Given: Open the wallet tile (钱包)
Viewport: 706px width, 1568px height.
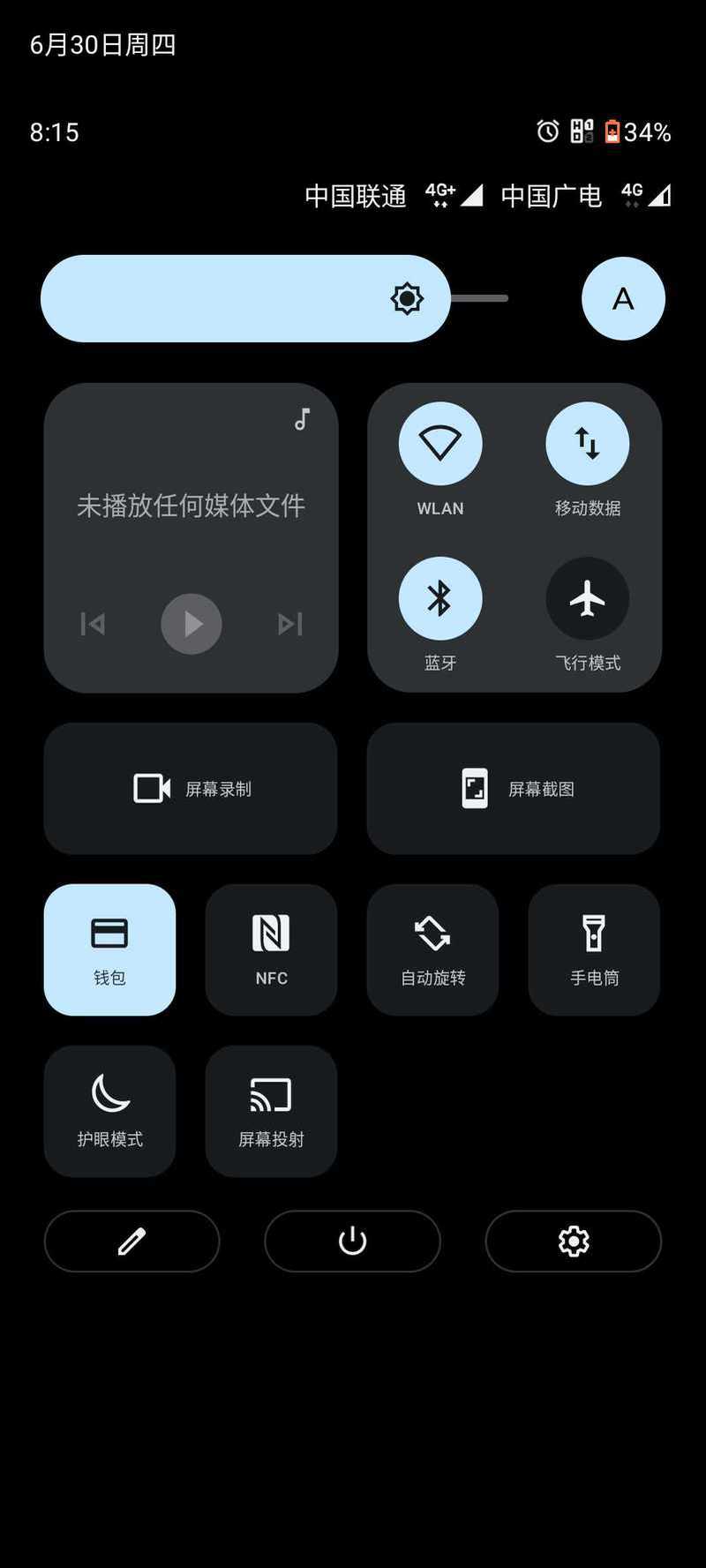Looking at the screenshot, I should [109, 949].
